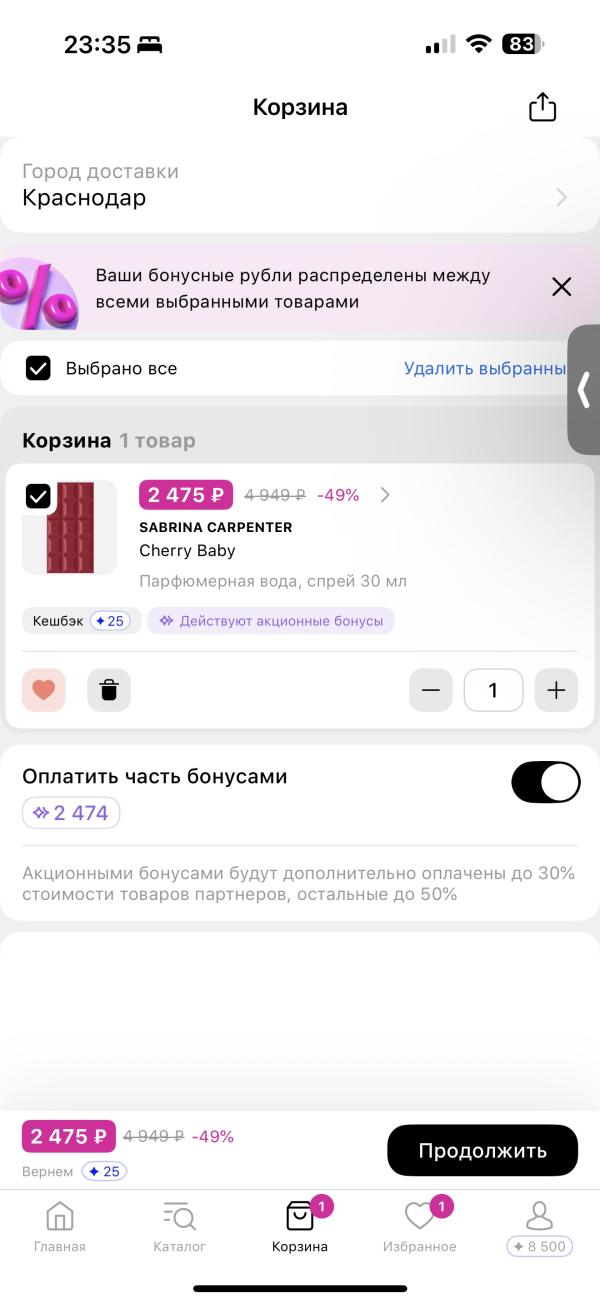Deselect the Cherry Baby item checkbox
This screenshot has width=600, height=1303.
pyautogui.click(x=38, y=496)
